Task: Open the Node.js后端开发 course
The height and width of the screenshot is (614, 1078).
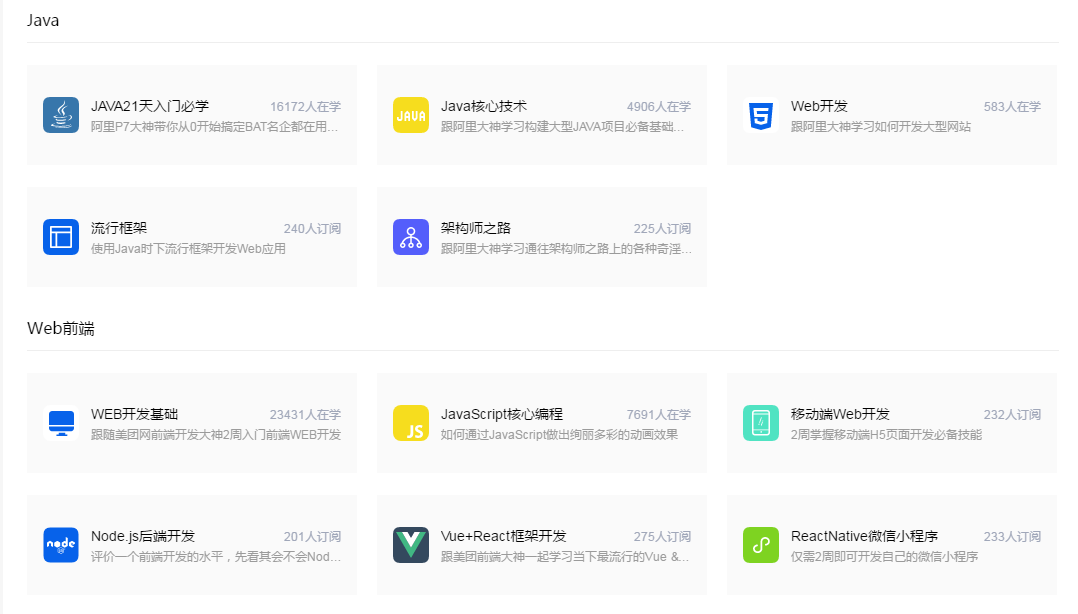Action: [x=191, y=545]
